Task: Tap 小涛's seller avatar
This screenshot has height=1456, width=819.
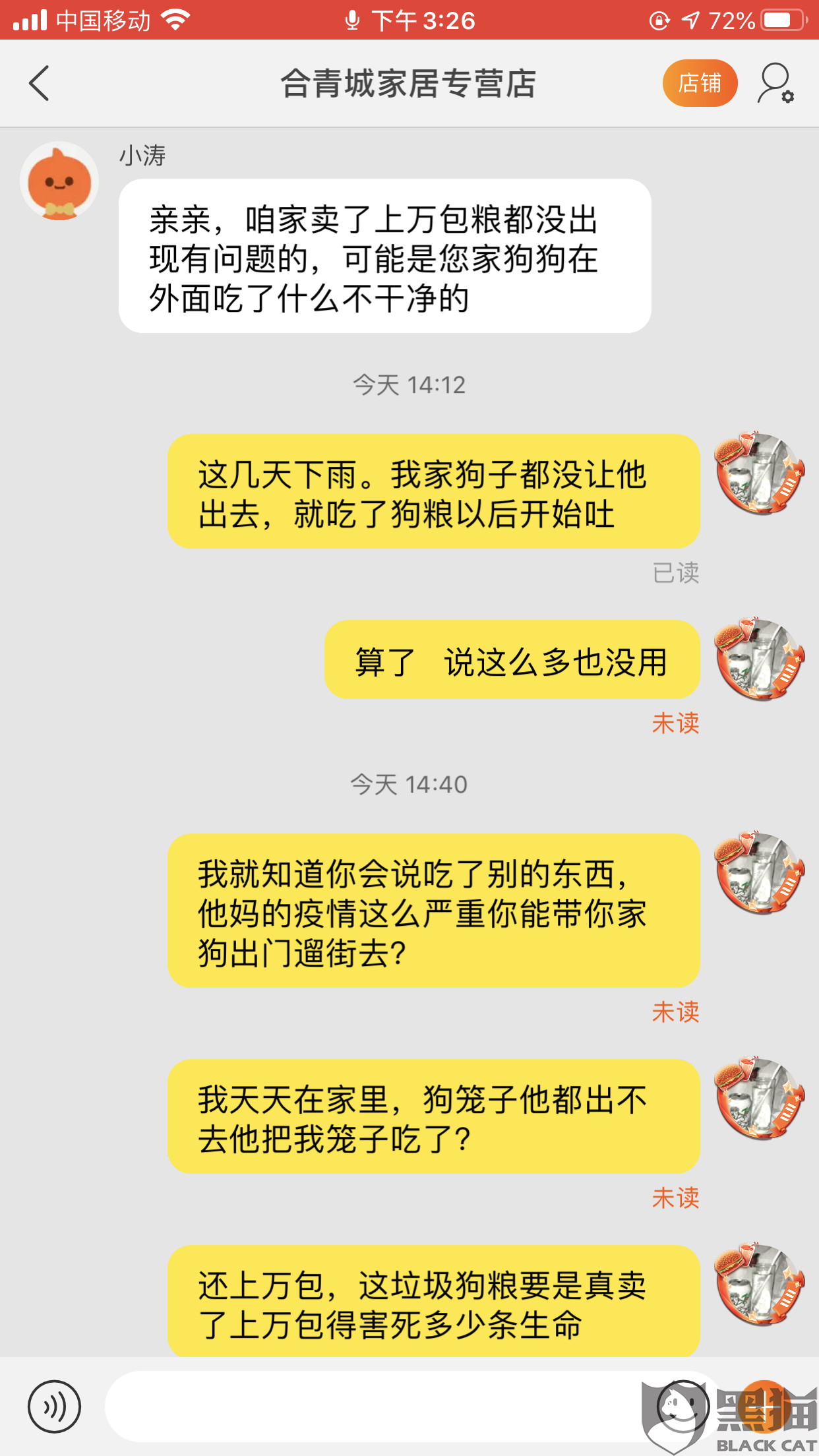Action: pos(59,181)
